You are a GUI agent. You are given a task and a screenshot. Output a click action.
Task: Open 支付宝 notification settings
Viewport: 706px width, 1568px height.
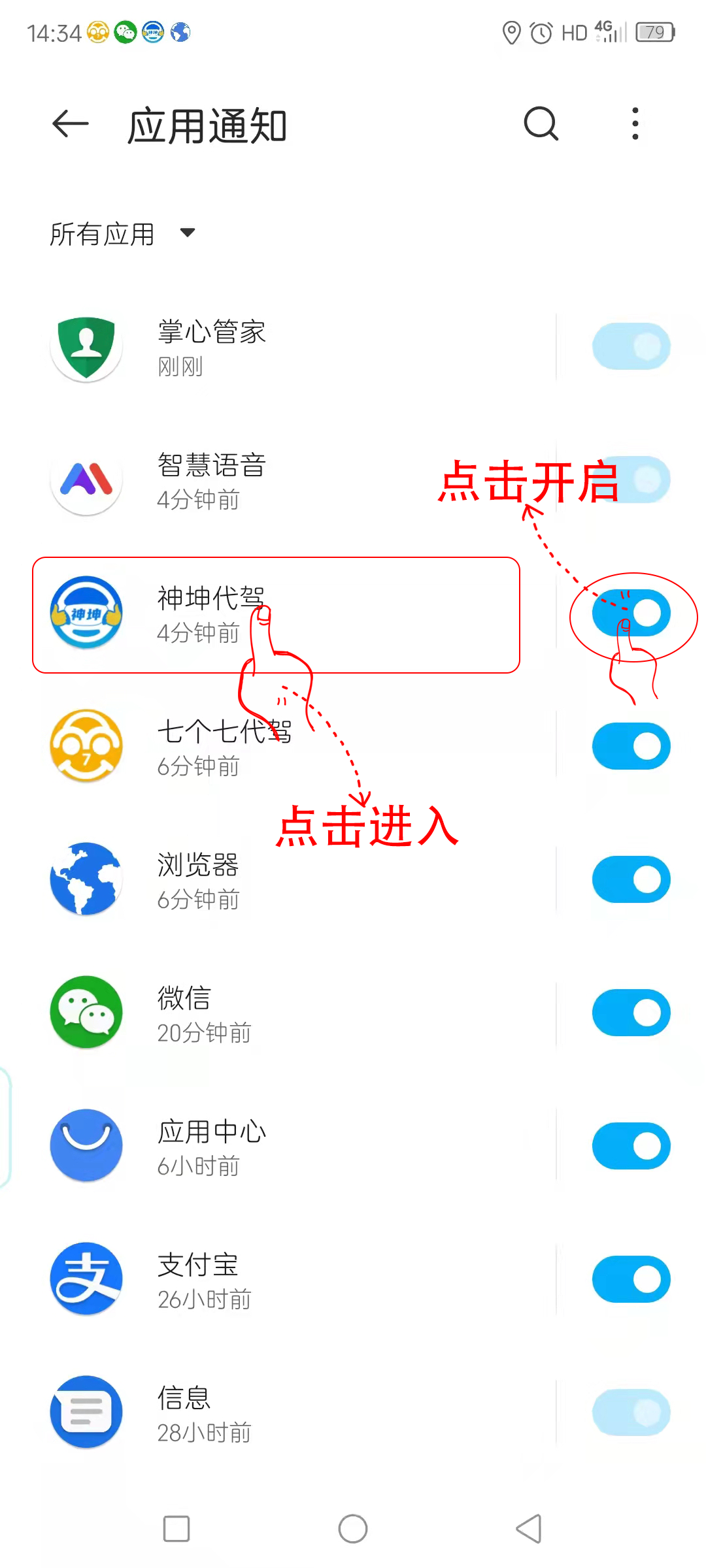pyautogui.click(x=275, y=1280)
